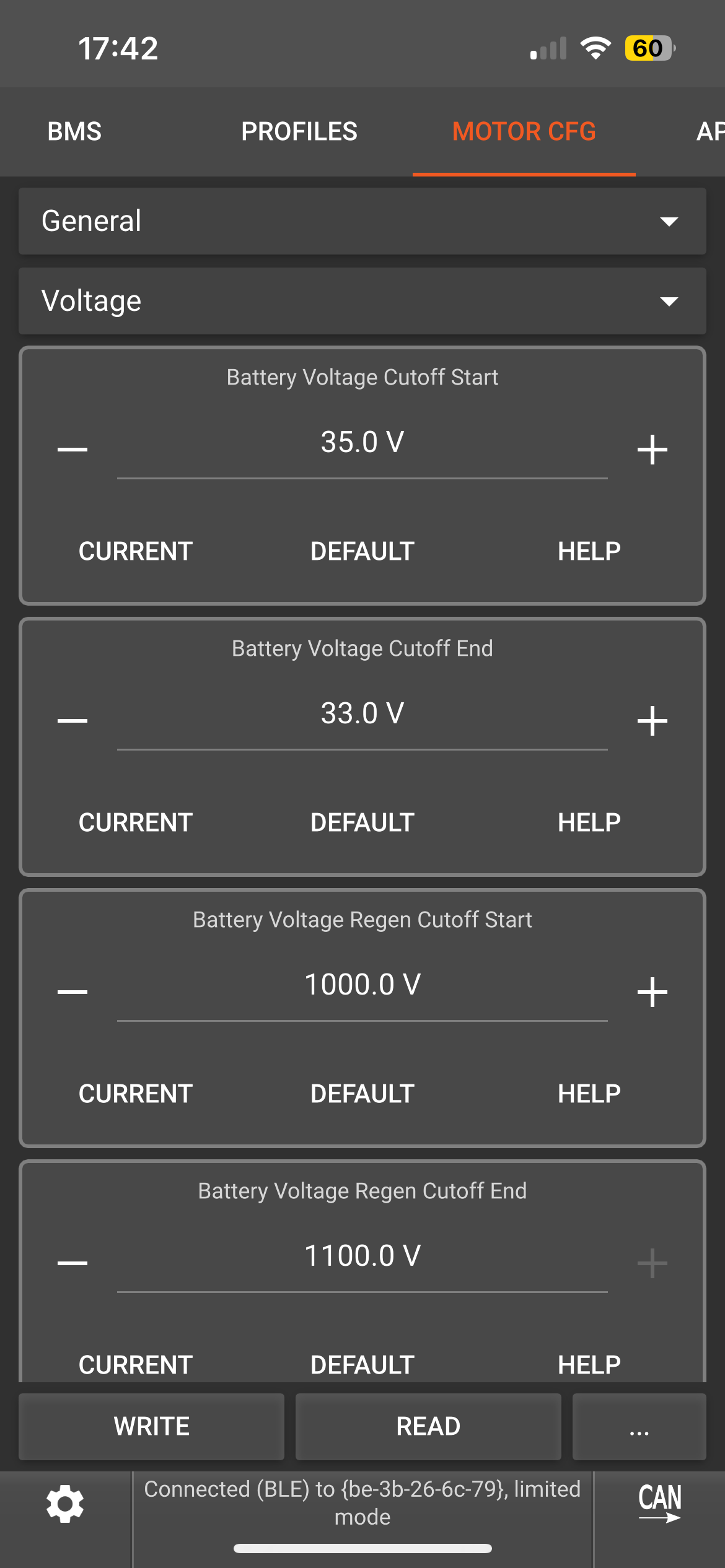This screenshot has width=725, height=1568.
Task: Tap CURRENT under Battery Voltage Cutoff End
Action: click(136, 822)
